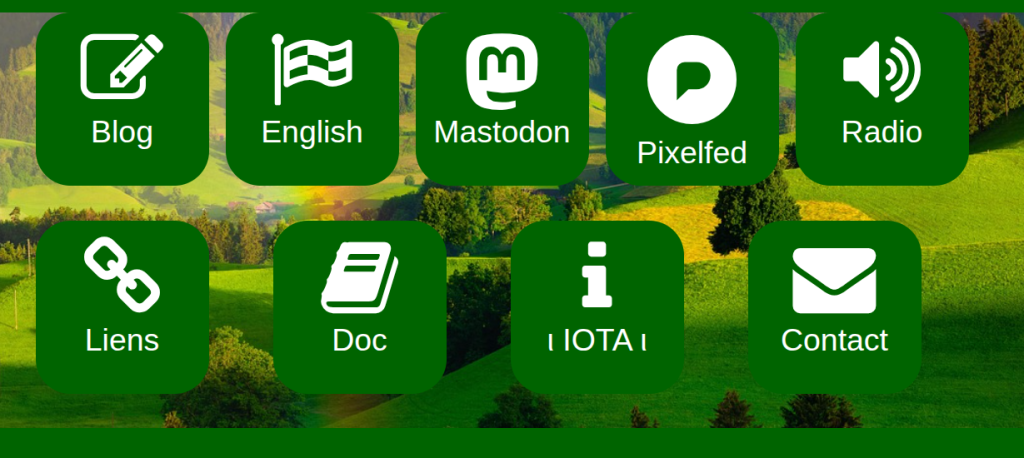Open the Blog tile
Image resolution: width=1024 pixels, height=458 pixels.
122,98
